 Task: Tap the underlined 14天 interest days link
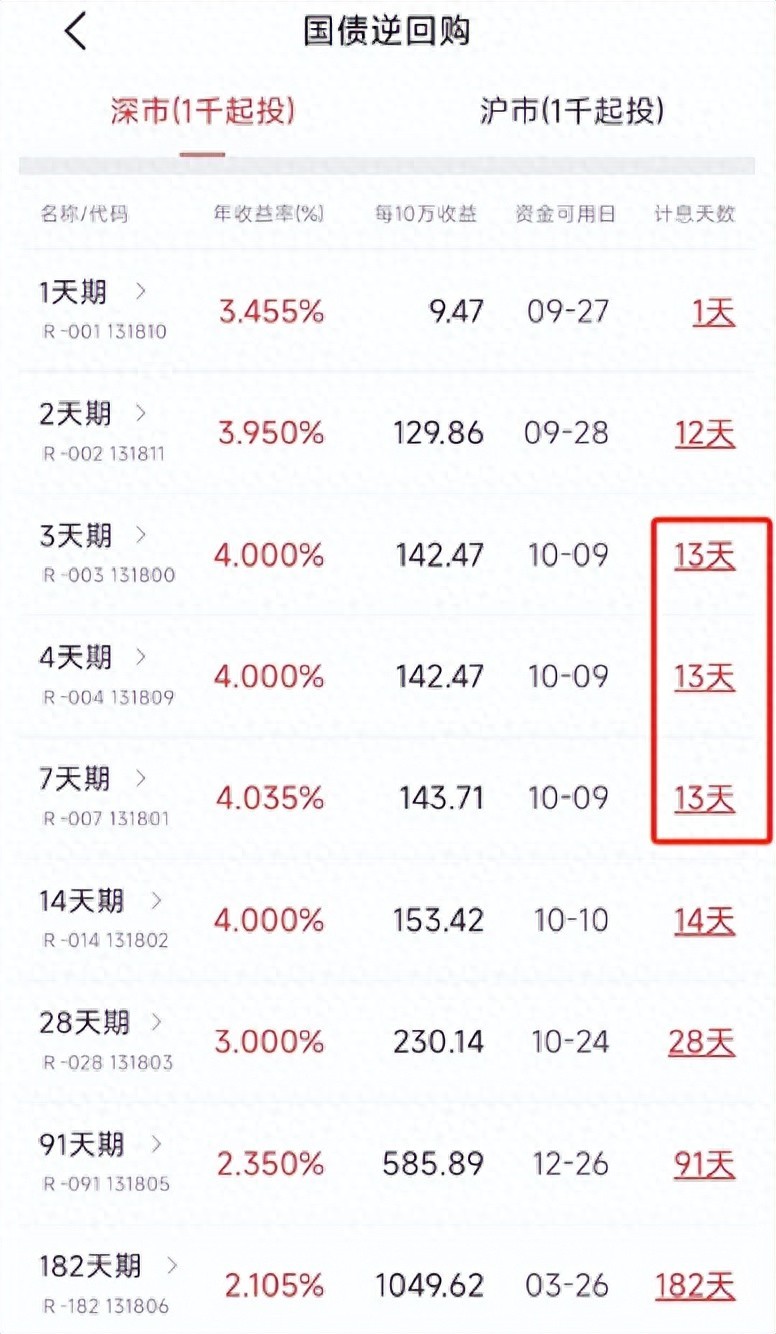click(705, 921)
